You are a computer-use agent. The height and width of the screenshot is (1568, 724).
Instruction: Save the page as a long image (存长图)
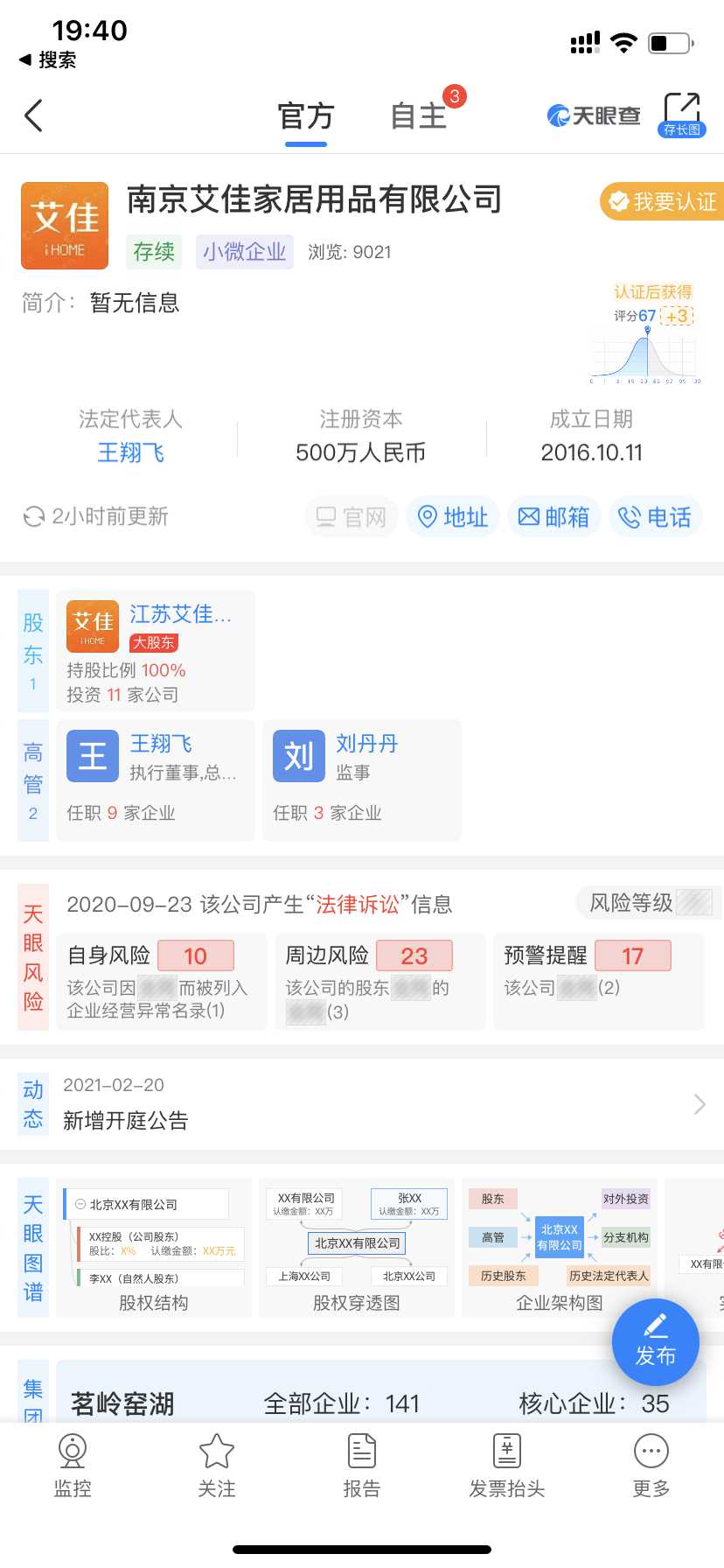click(682, 115)
